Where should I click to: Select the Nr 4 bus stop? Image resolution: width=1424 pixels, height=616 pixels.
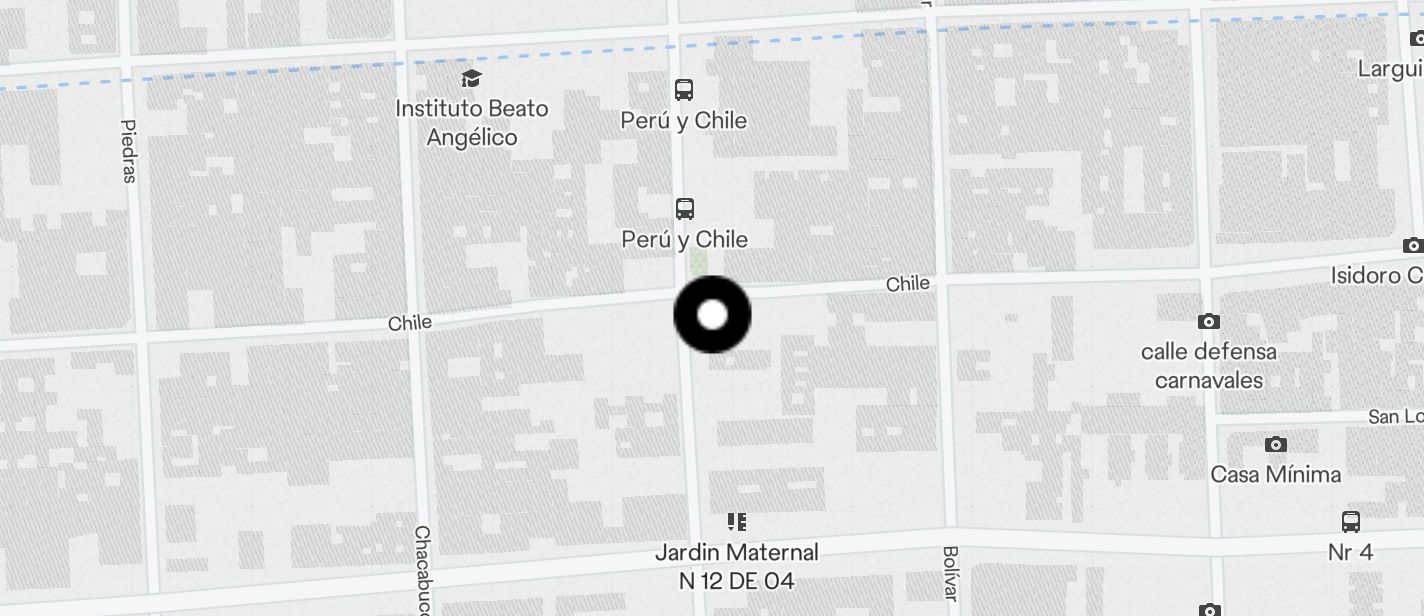coord(1350,522)
